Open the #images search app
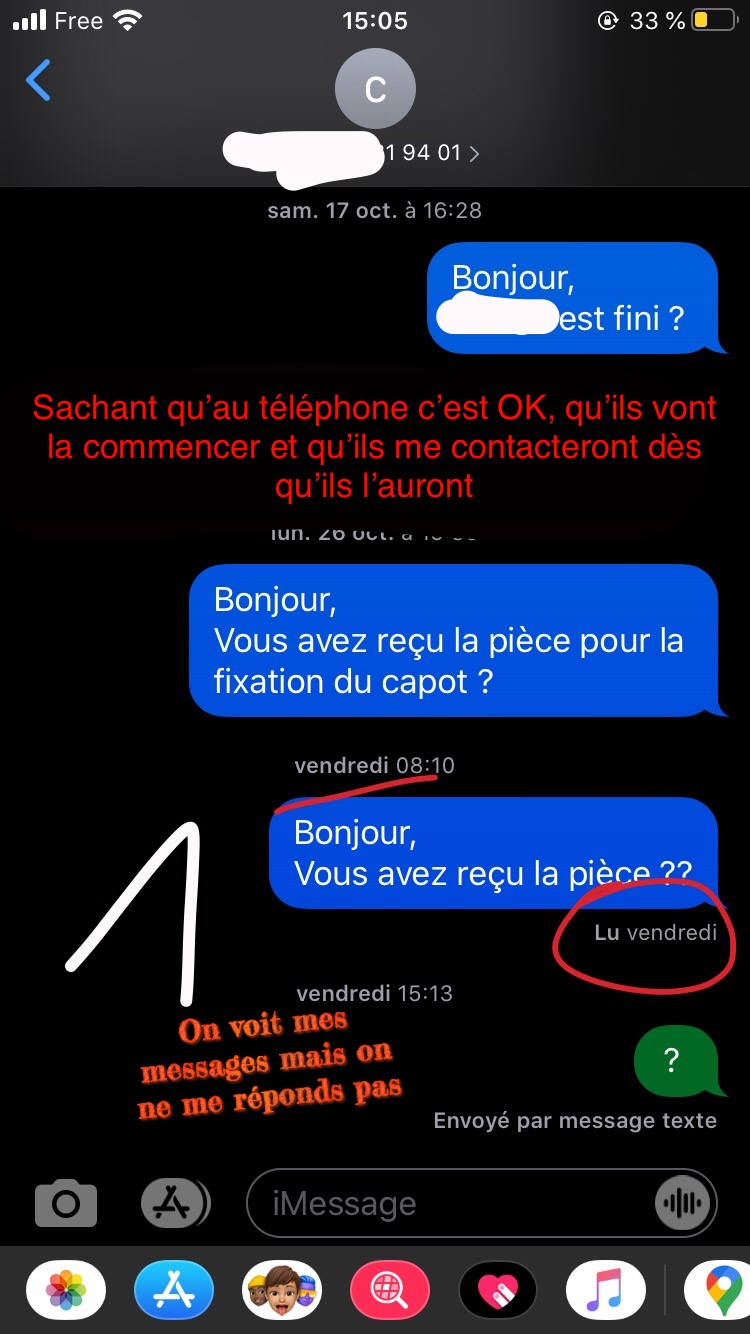Screen dimensions: 750x1334 point(390,1291)
